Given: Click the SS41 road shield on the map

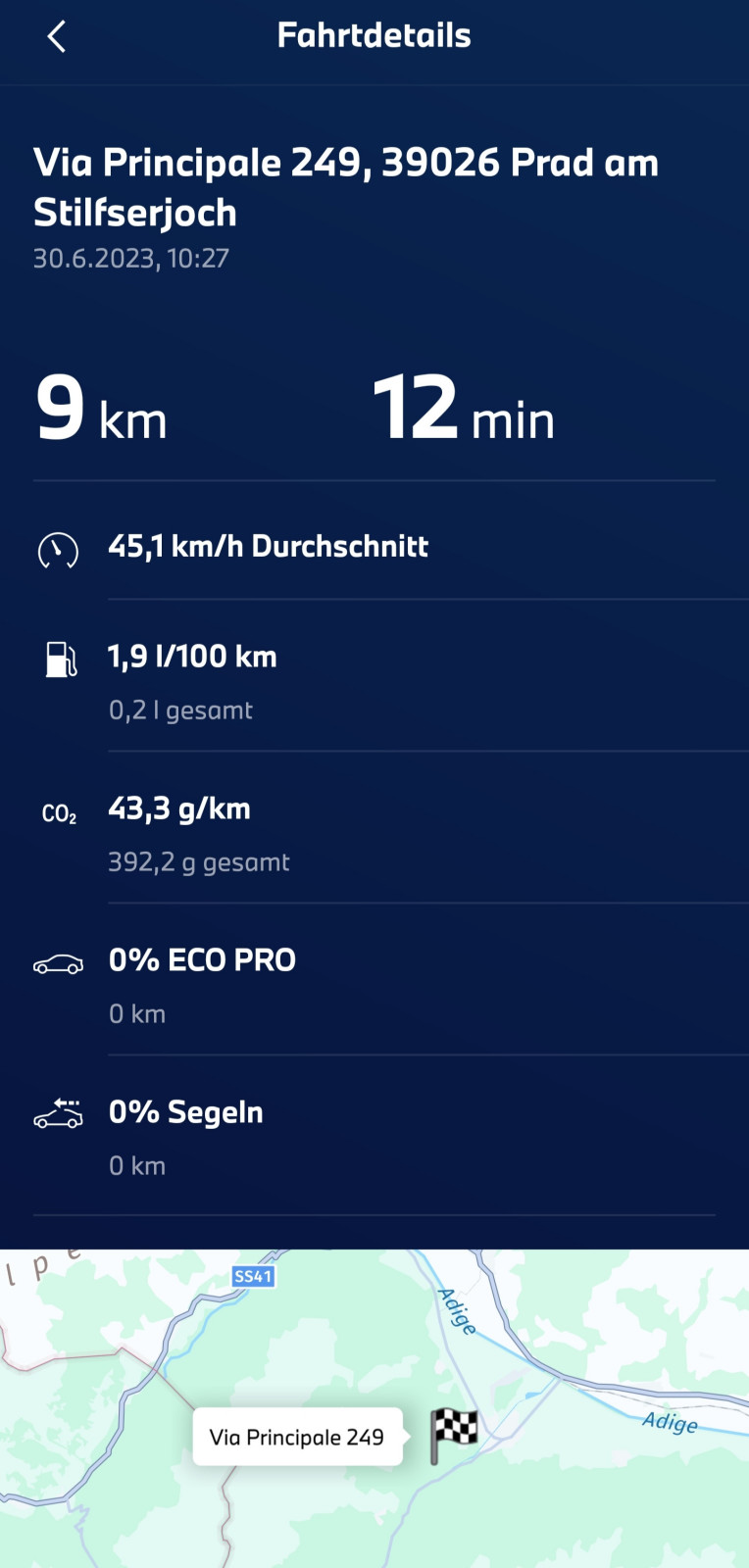Looking at the screenshot, I should pyautogui.click(x=253, y=1276).
